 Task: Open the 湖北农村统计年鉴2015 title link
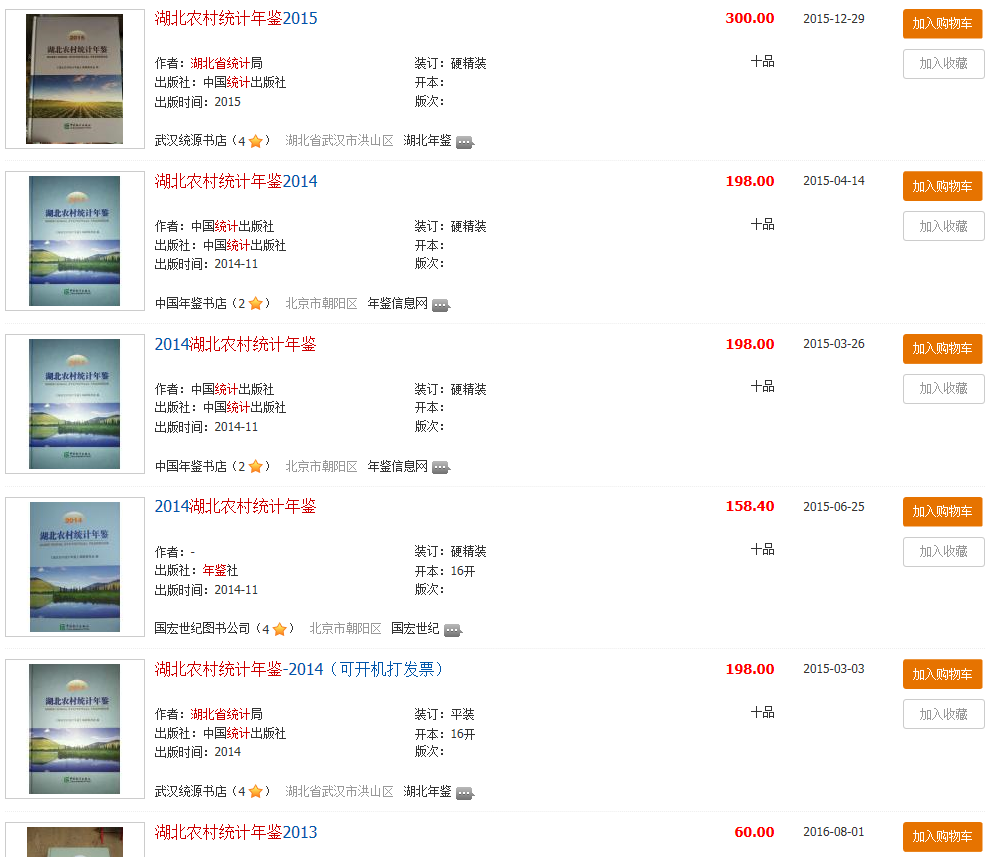coord(236,18)
